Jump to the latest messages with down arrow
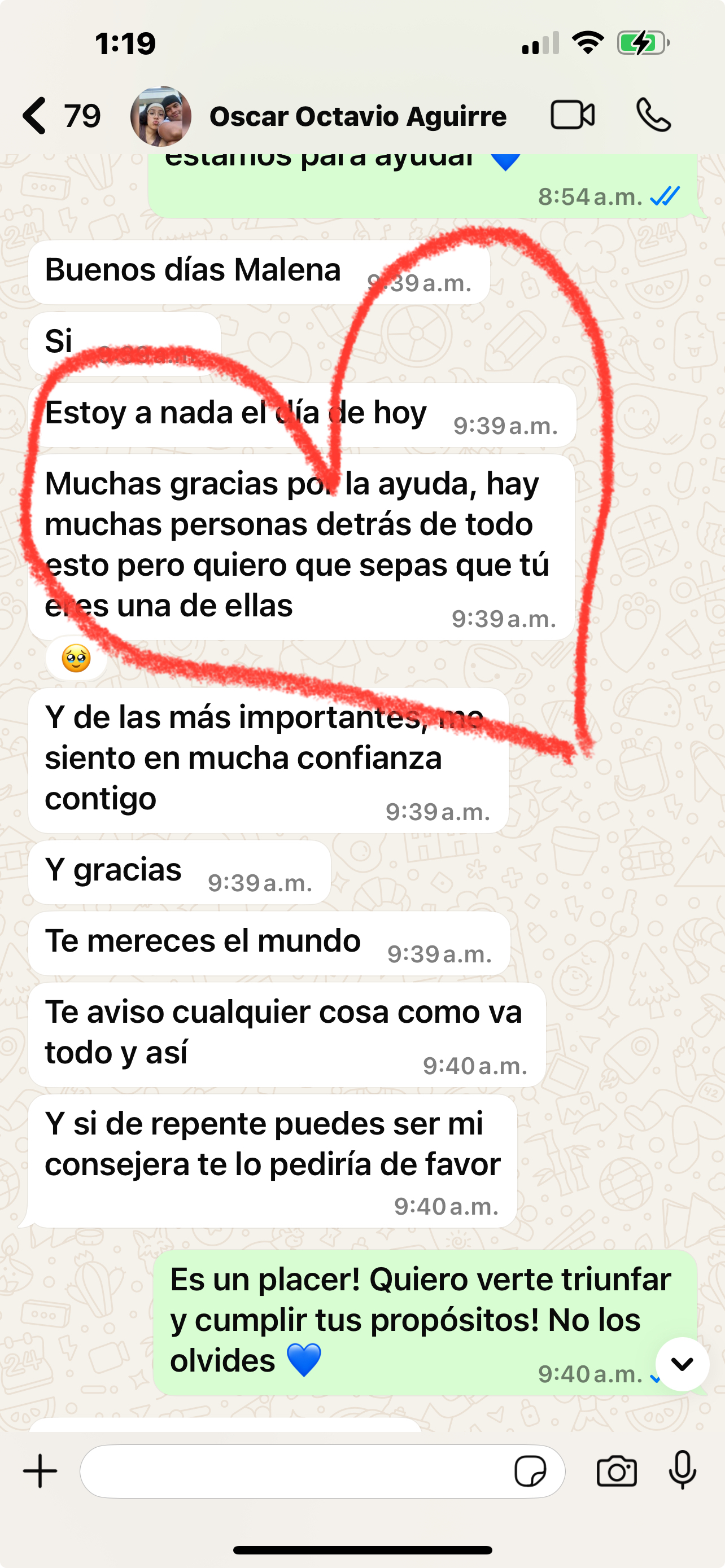725x1568 pixels. [x=682, y=1364]
